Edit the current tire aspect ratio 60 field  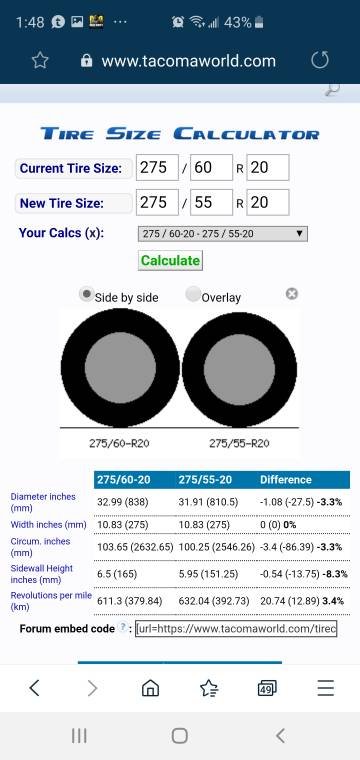(x=211, y=168)
